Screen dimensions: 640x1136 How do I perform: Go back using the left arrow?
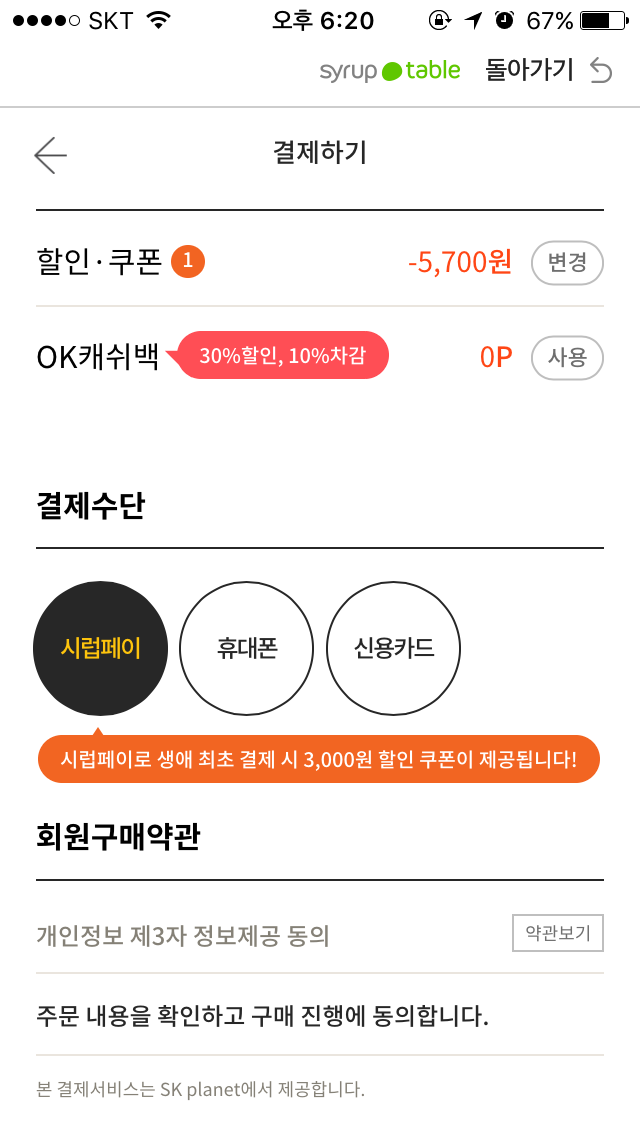pos(50,155)
